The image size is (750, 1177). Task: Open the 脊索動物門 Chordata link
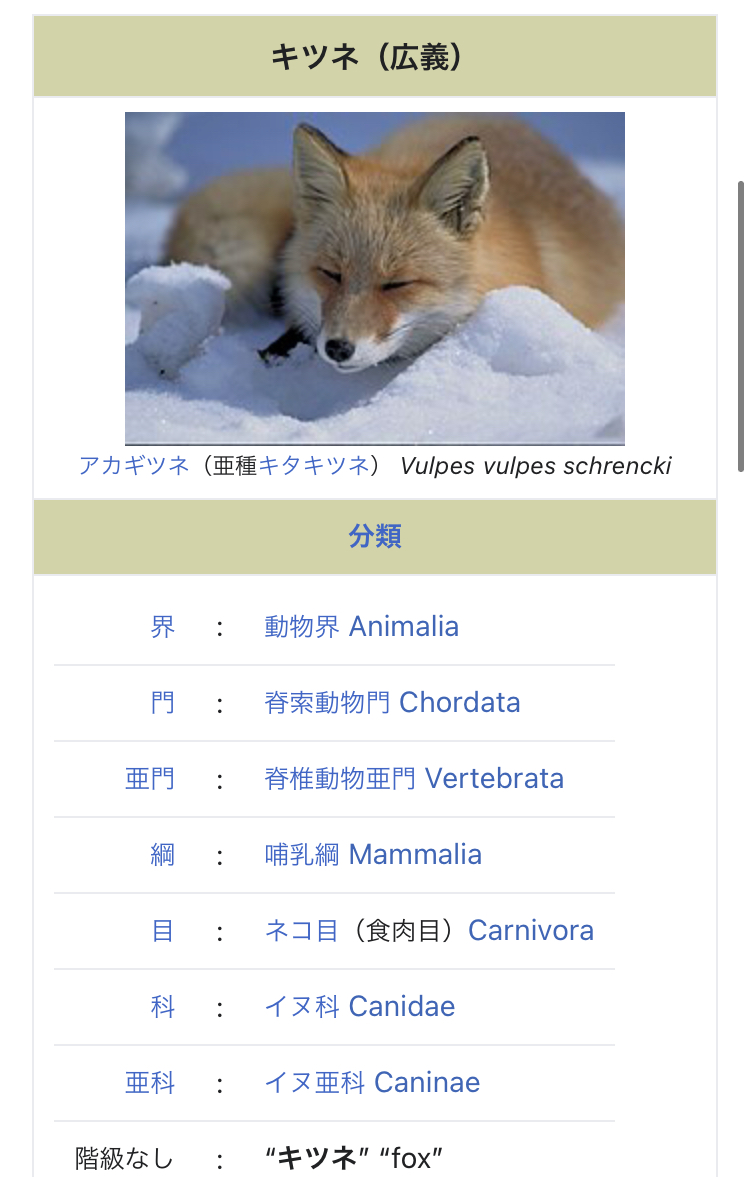(x=392, y=703)
